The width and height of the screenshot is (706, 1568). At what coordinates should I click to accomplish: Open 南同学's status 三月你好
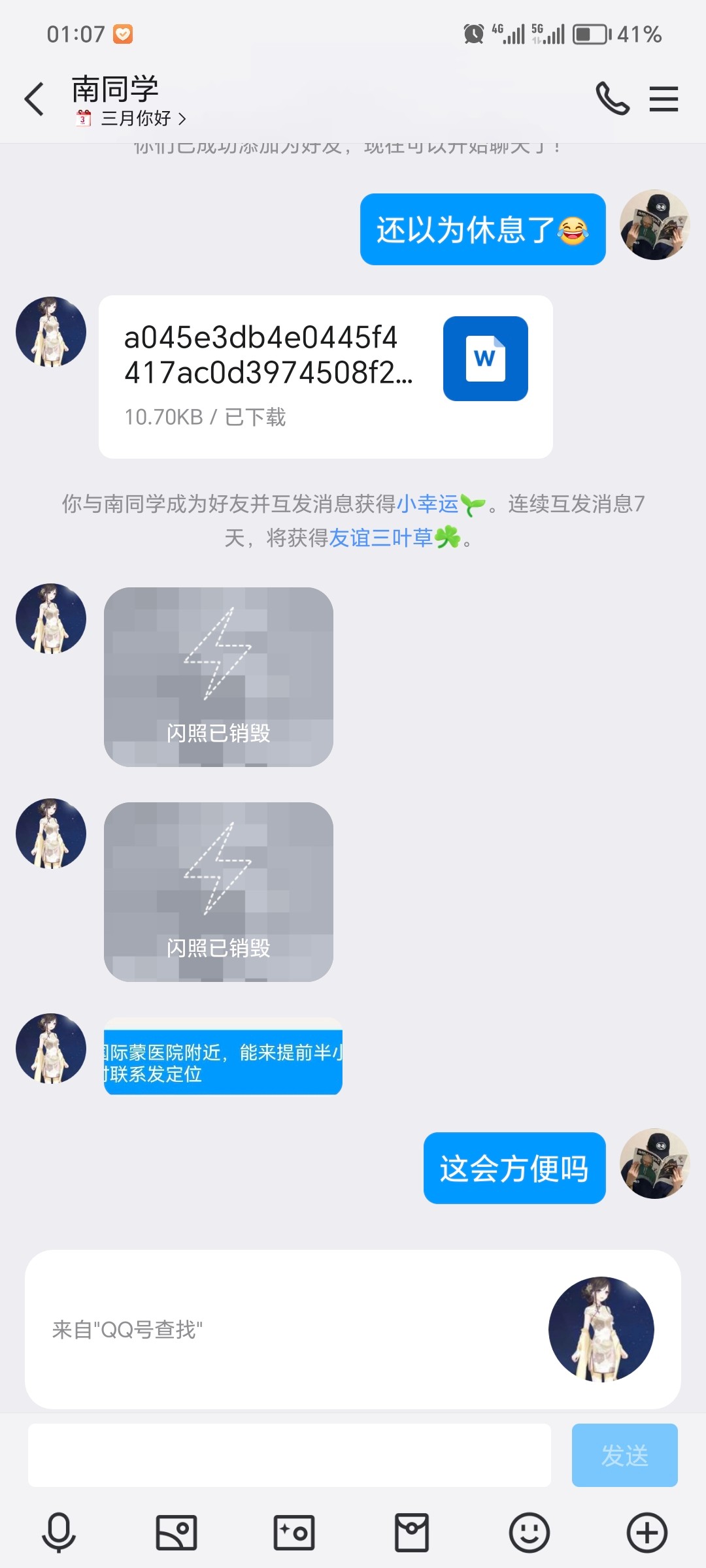137,119
